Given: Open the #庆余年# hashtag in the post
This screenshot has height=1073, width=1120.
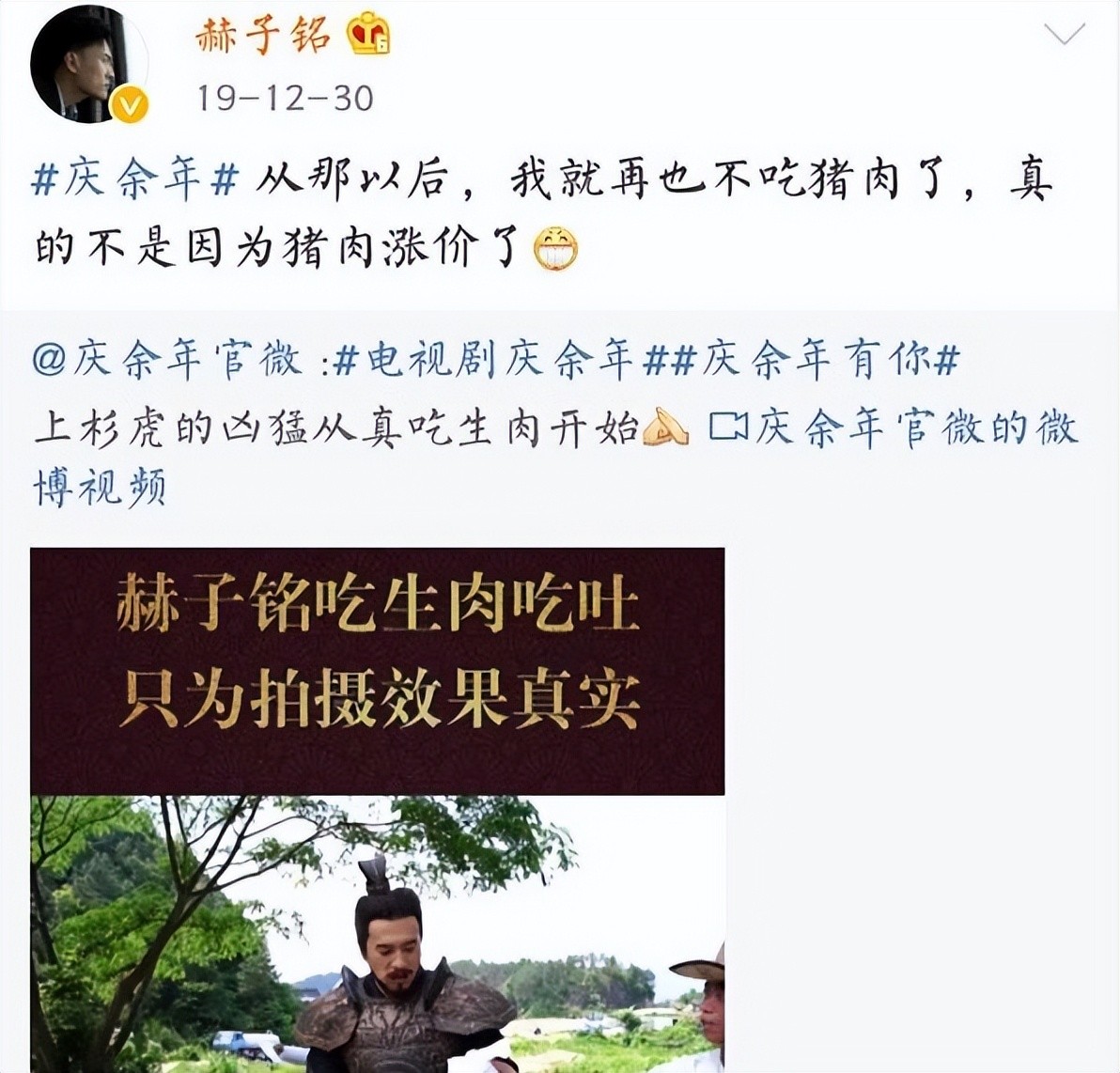Looking at the screenshot, I should 134,179.
